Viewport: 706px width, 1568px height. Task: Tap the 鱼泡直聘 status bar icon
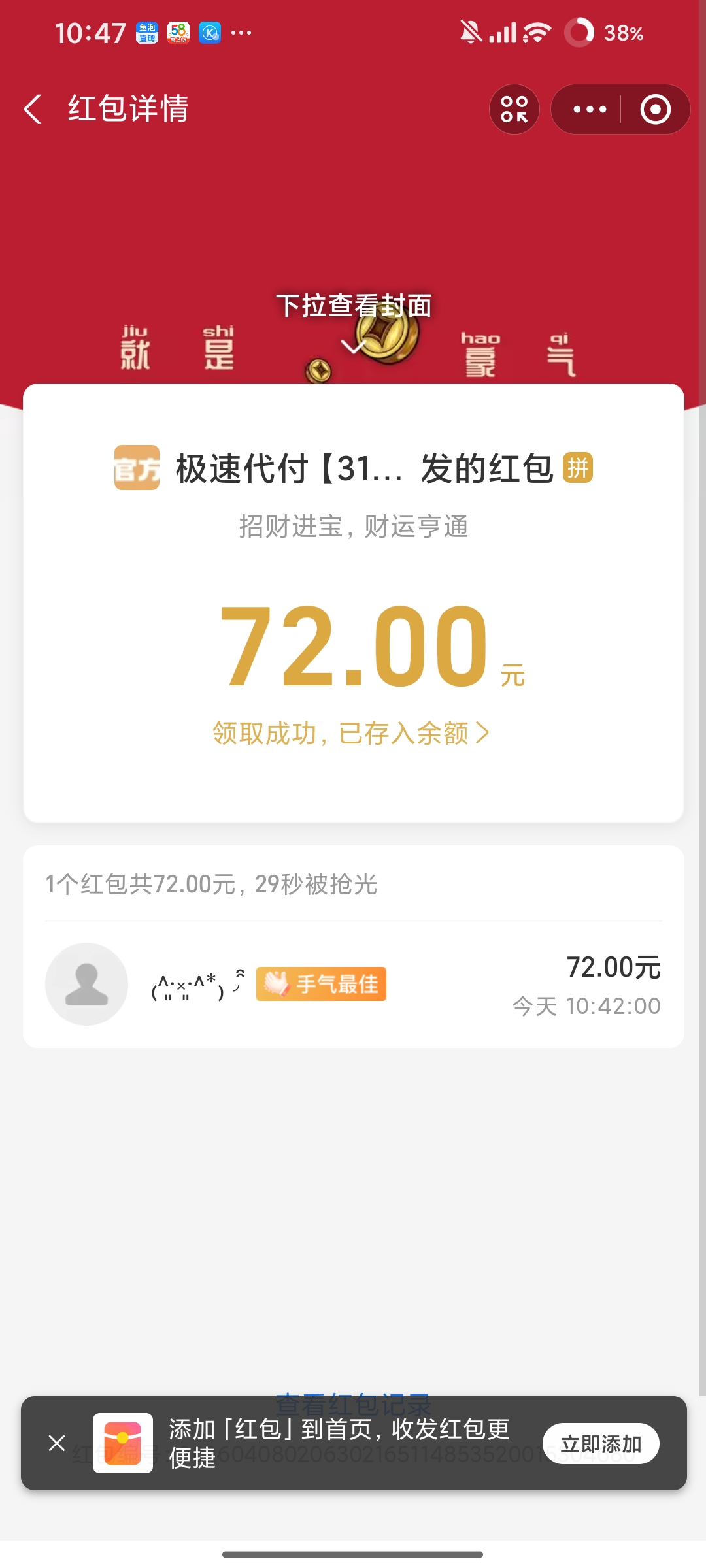pos(148,31)
